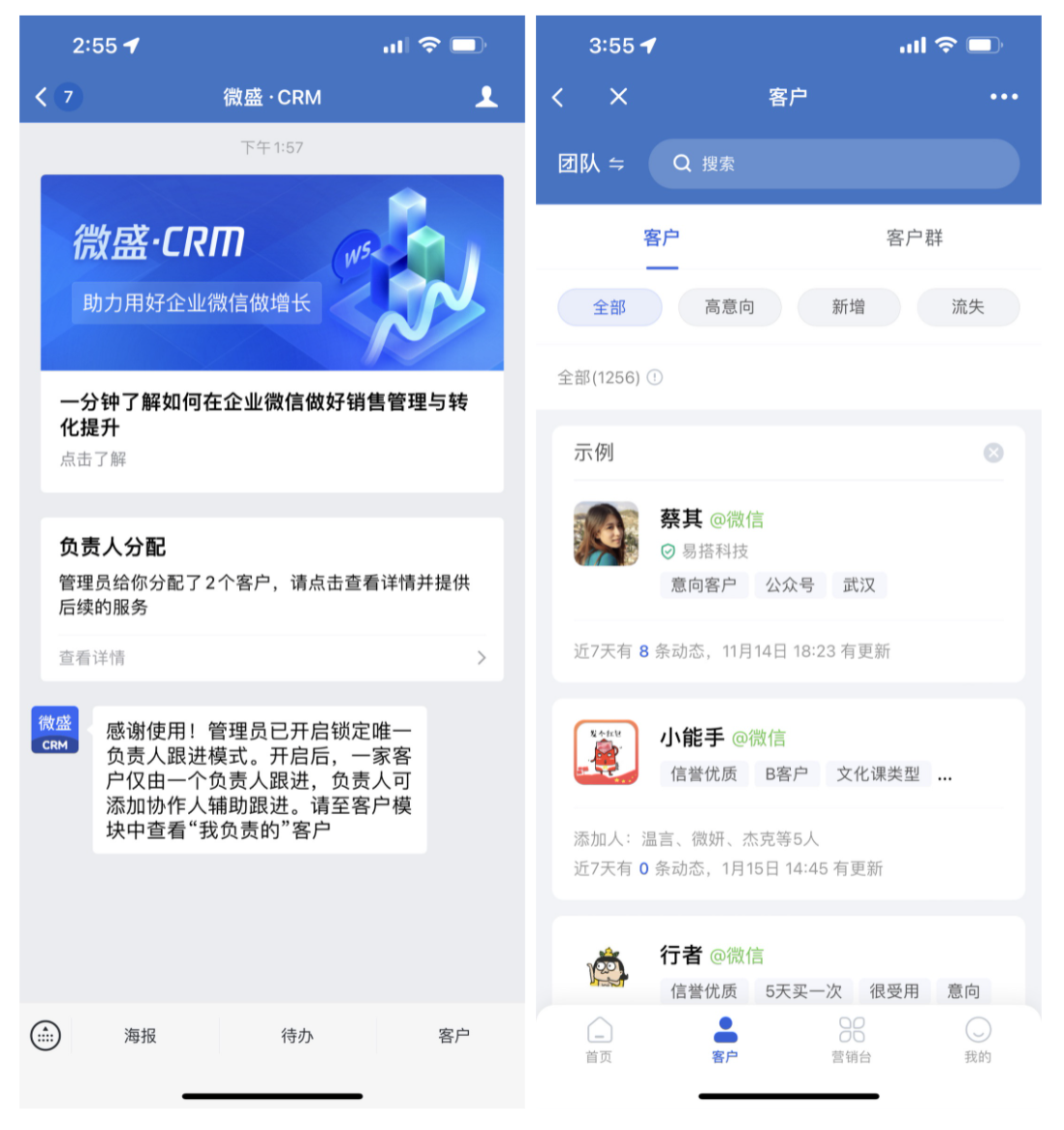Select the 流失 filter chip
The width and height of the screenshot is (1064, 1130).
point(967,307)
